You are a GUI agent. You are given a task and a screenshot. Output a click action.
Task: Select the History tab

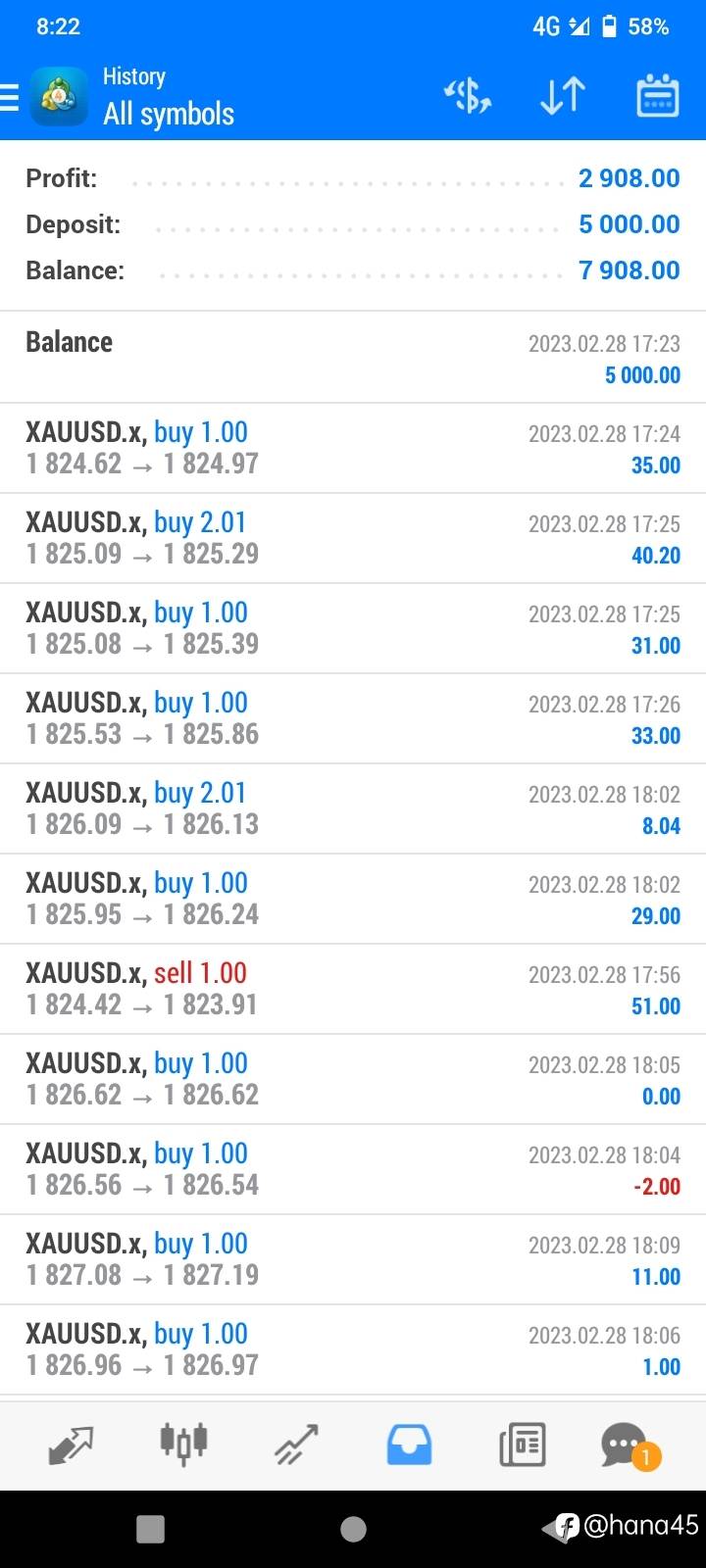409,1445
